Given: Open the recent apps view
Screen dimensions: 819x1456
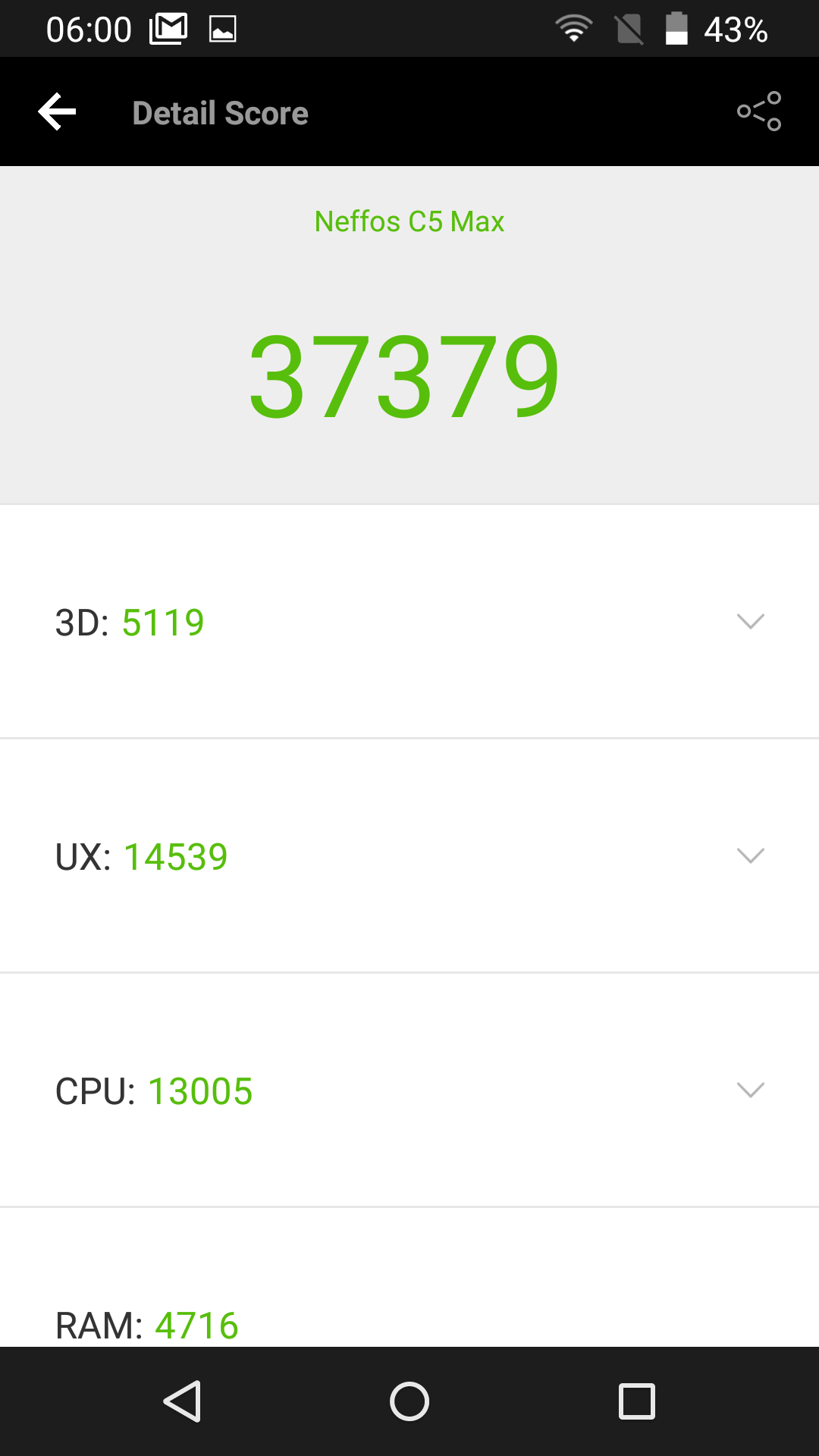Looking at the screenshot, I should coord(636,1401).
